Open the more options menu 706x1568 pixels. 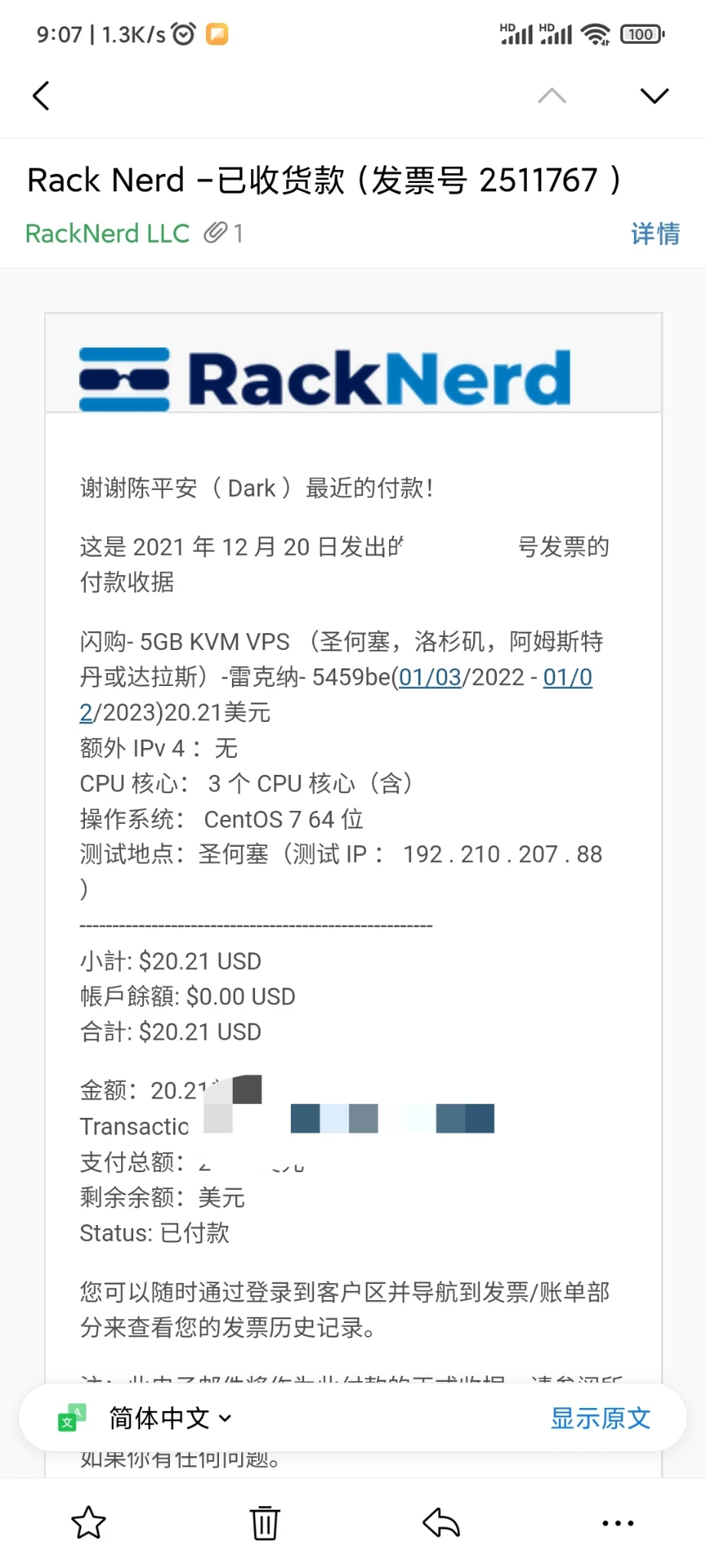point(617,1523)
